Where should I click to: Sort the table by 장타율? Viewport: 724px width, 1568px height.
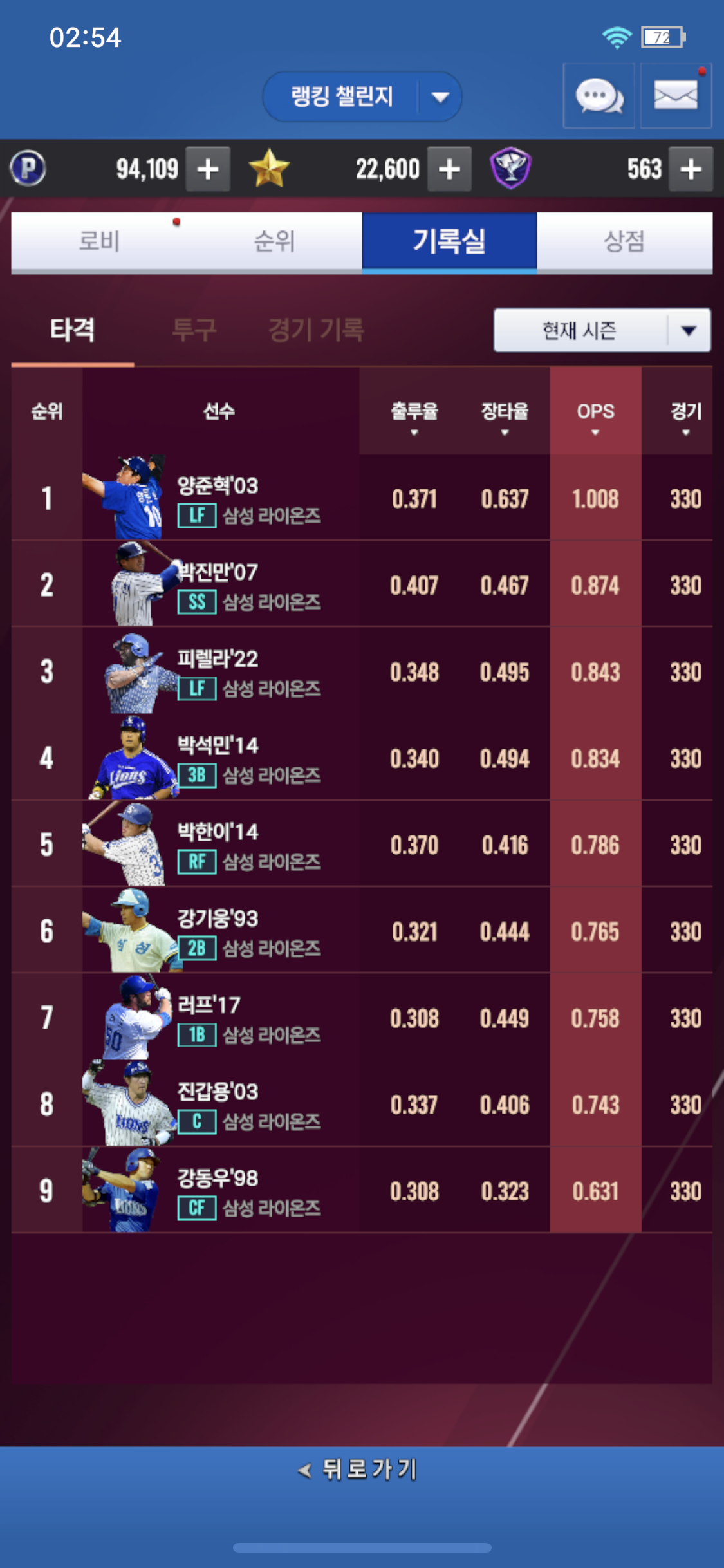[505, 416]
